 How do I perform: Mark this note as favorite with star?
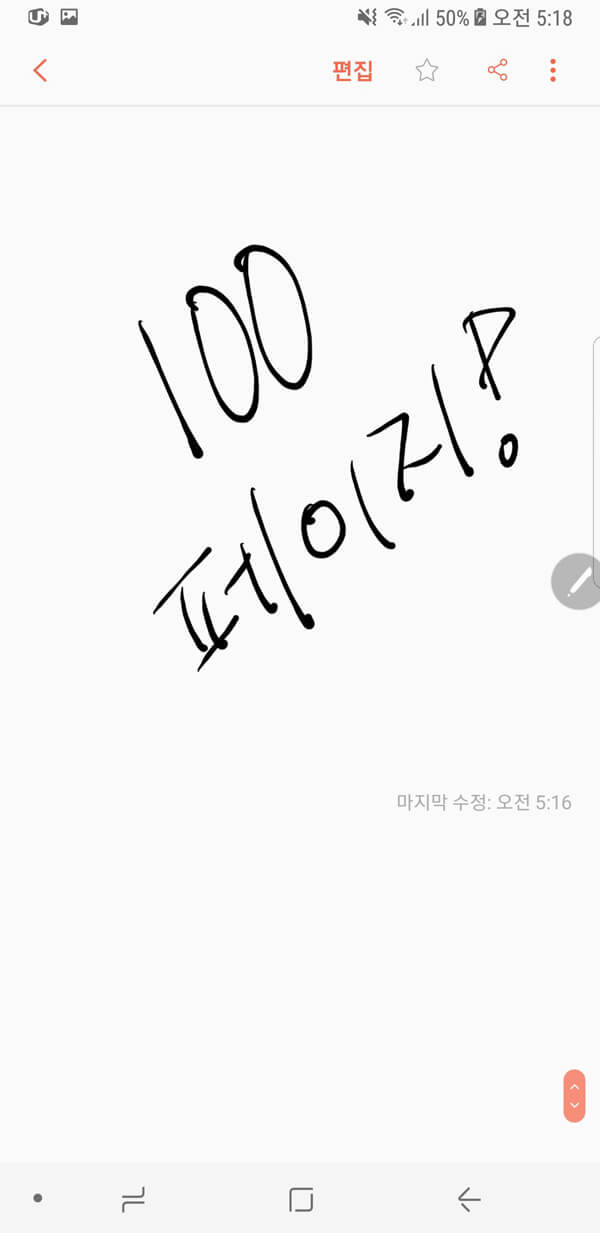(427, 70)
